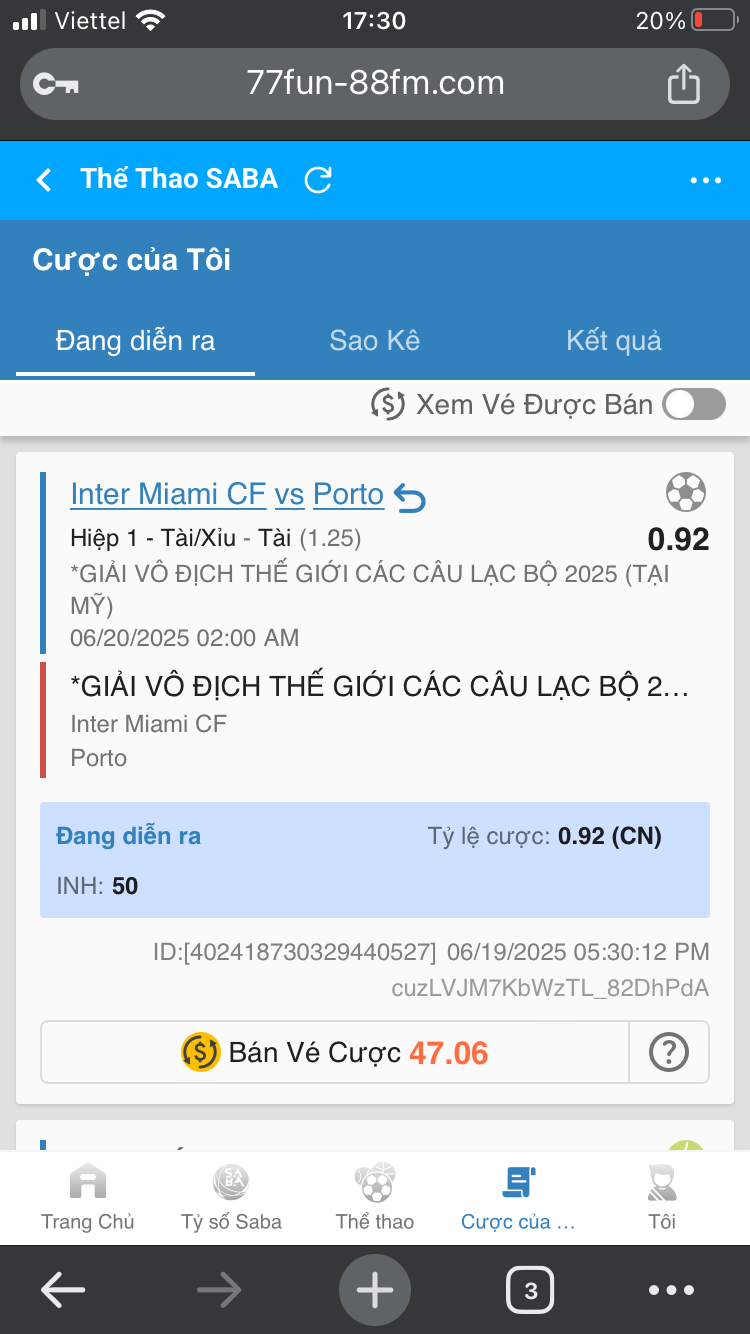Switch to the Sao Kê tab
750x1334 pixels.
pyautogui.click(x=375, y=340)
